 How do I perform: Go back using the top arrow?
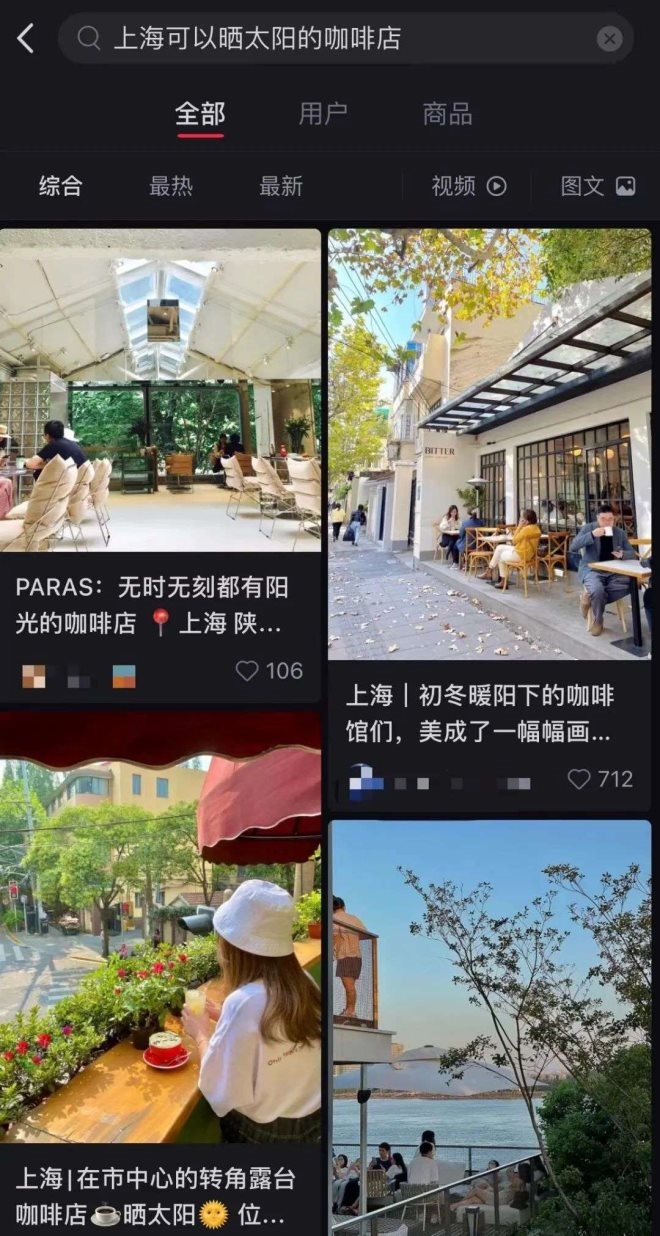(x=26, y=39)
